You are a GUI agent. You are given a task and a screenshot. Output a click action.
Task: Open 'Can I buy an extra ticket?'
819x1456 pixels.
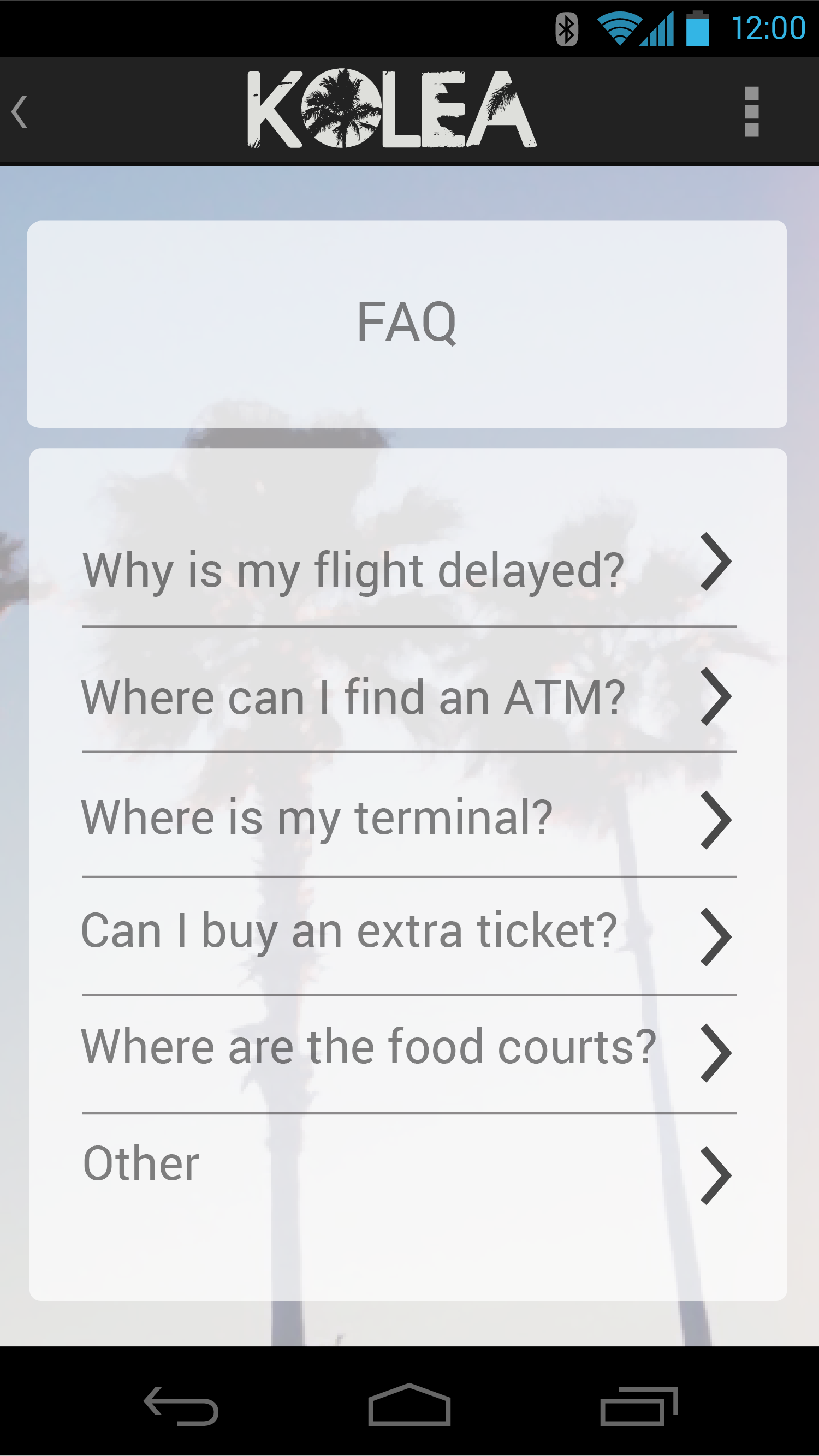pos(410,936)
